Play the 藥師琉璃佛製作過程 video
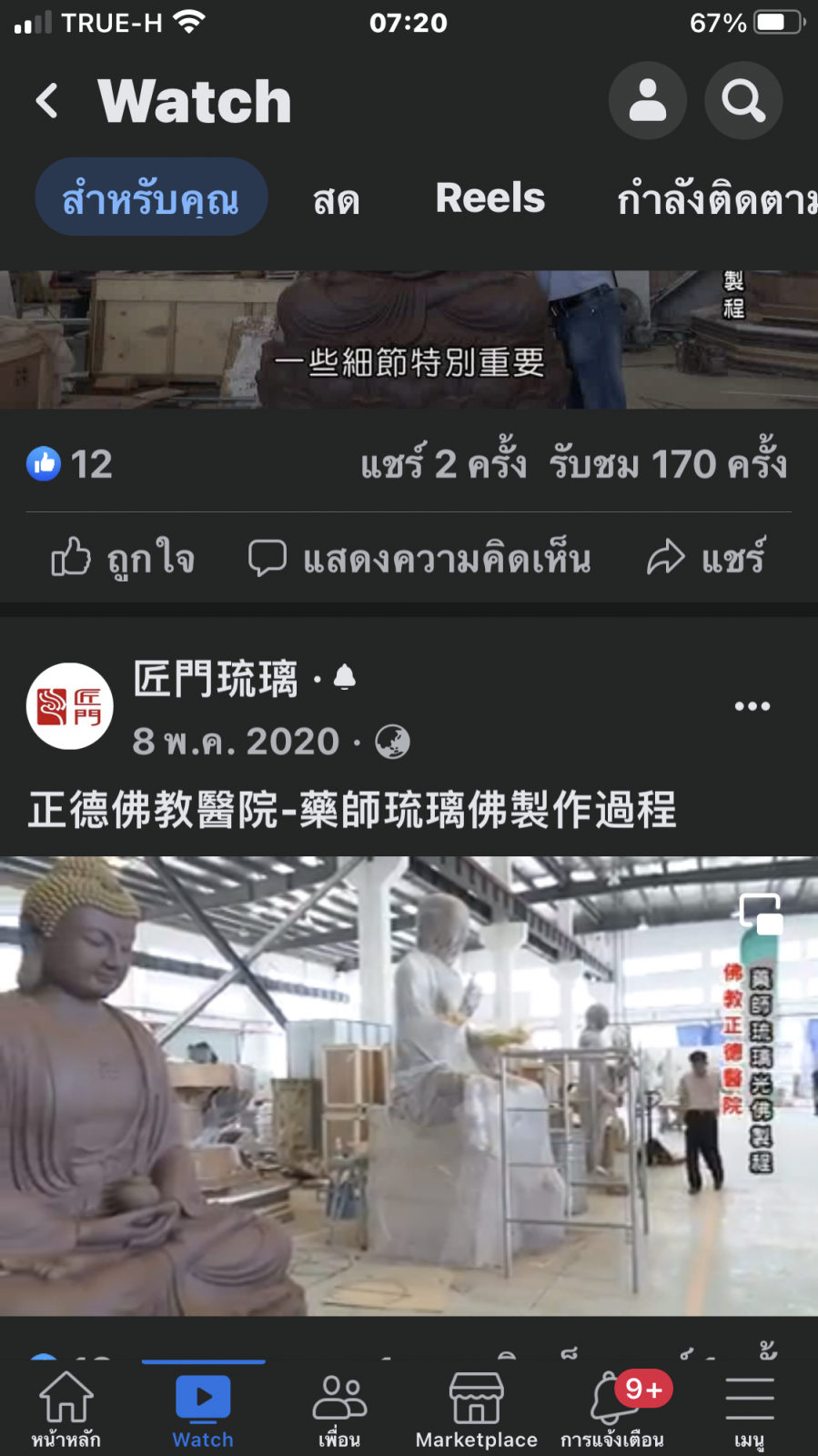Image resolution: width=818 pixels, height=1456 pixels. pos(409,1085)
